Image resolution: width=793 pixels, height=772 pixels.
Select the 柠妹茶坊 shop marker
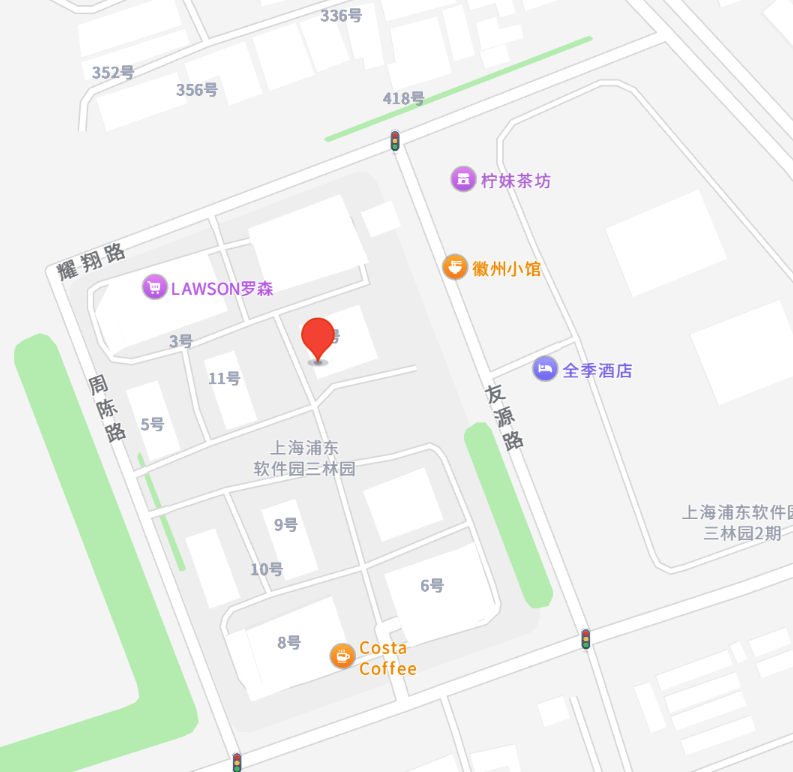[463, 180]
